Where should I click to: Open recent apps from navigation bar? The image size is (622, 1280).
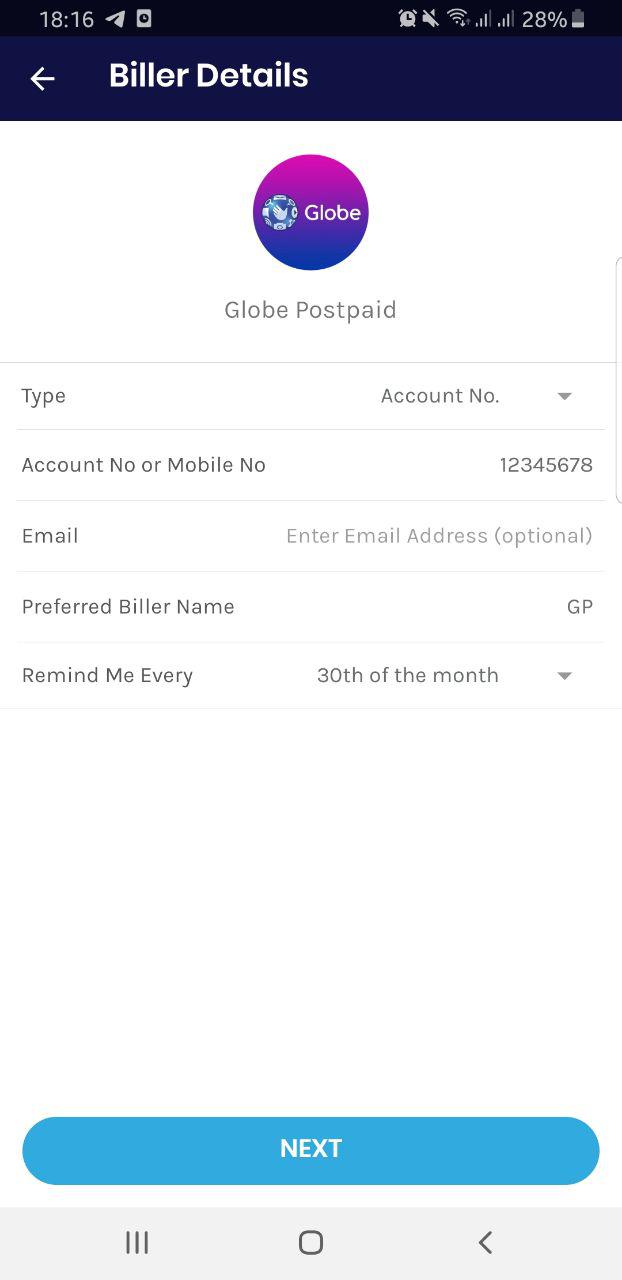[137, 1243]
